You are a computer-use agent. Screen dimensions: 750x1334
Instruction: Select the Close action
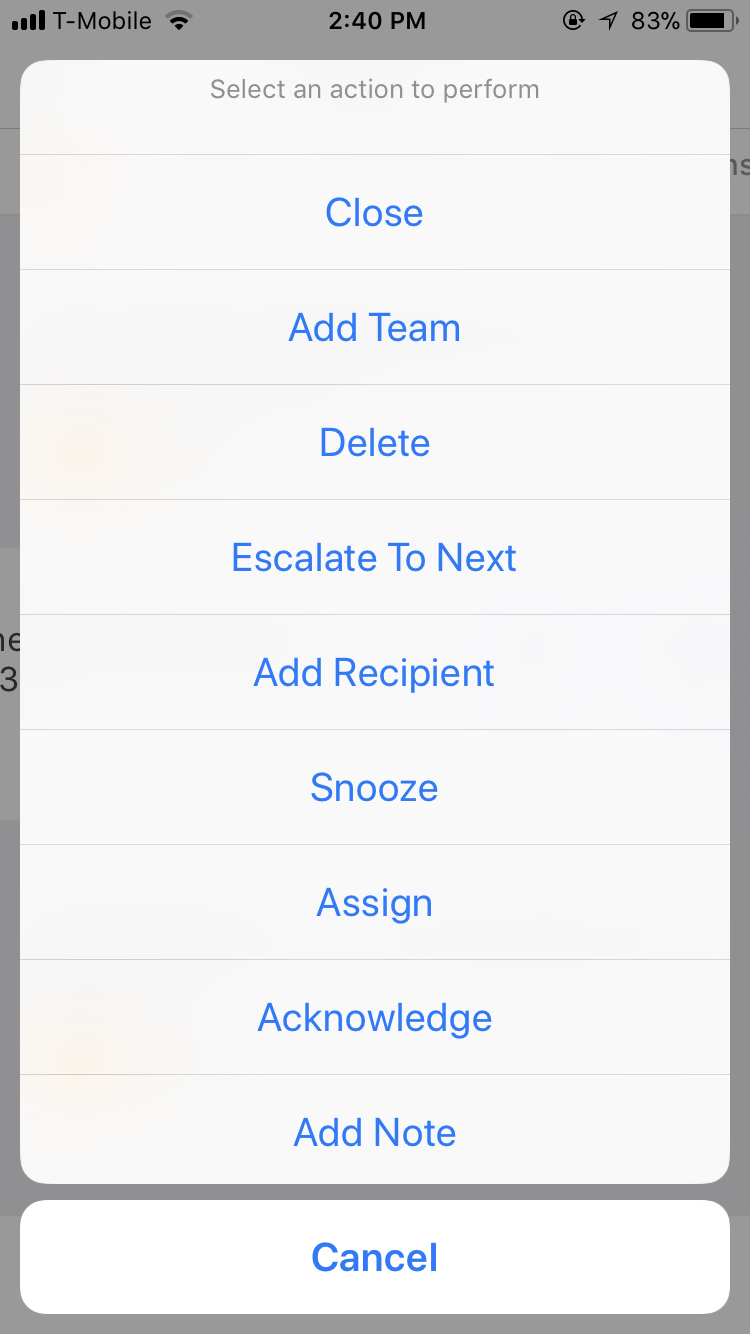tap(374, 212)
